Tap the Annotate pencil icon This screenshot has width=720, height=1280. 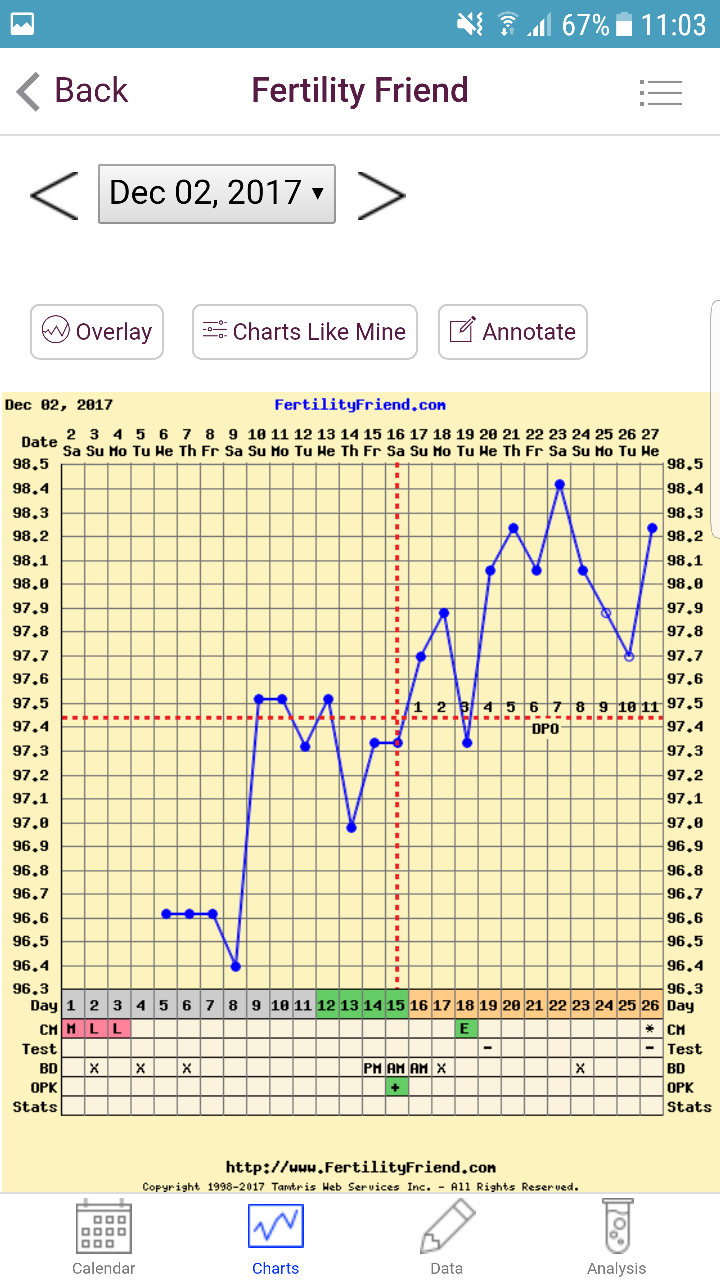[460, 331]
